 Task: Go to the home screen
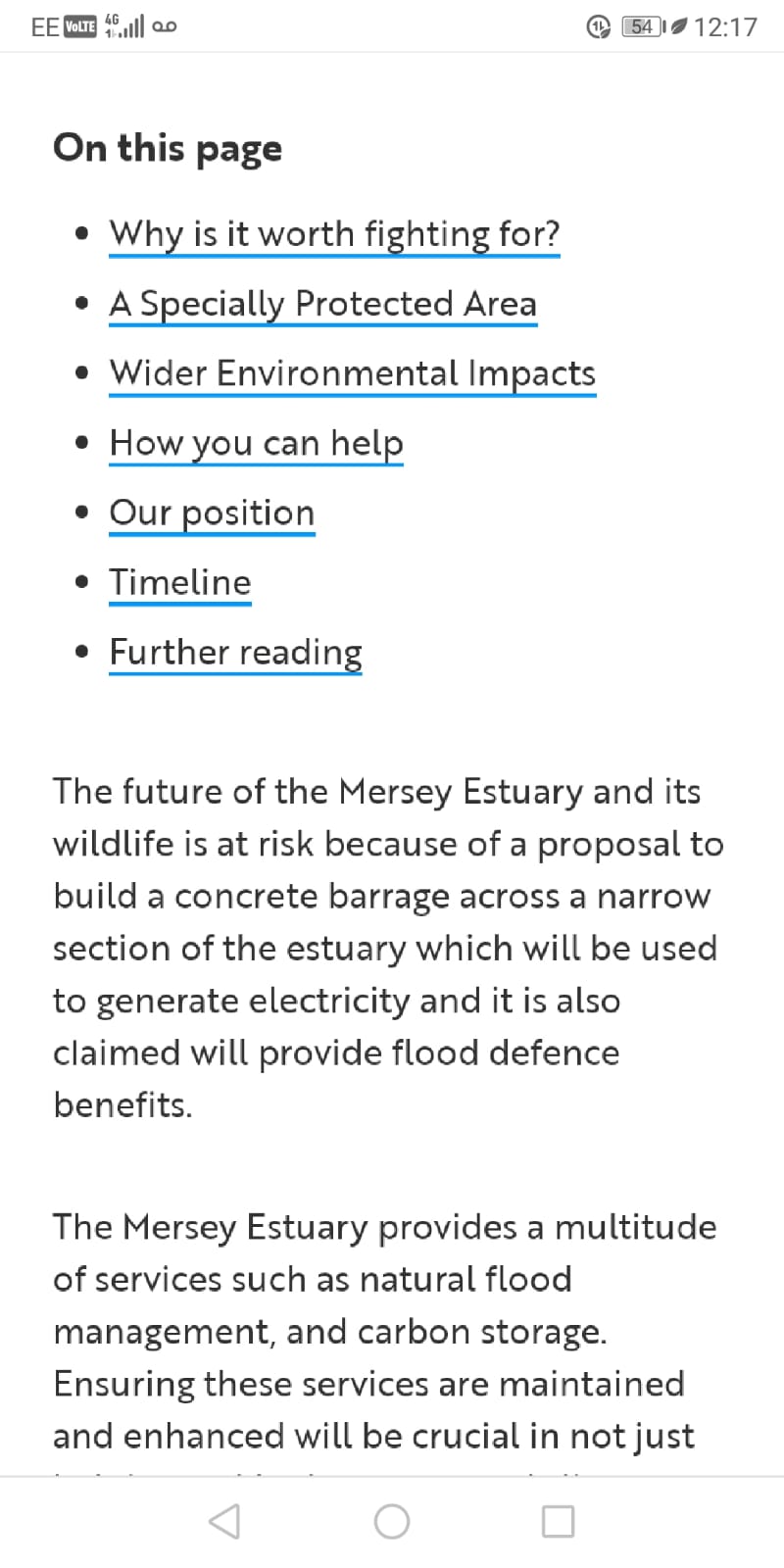click(x=392, y=1521)
